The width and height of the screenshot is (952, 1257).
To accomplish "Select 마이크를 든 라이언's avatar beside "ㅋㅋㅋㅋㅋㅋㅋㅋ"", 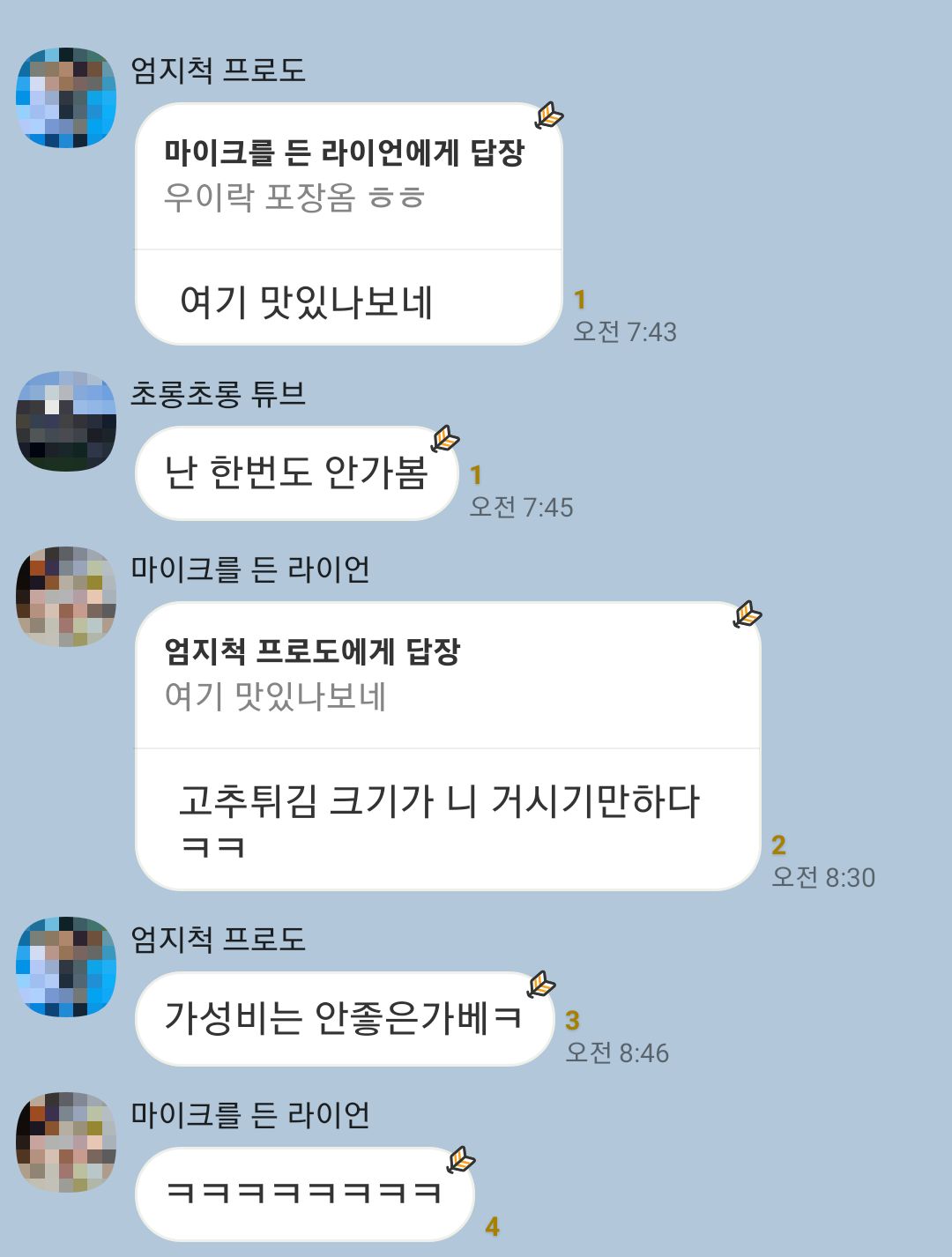I will [x=66, y=1142].
